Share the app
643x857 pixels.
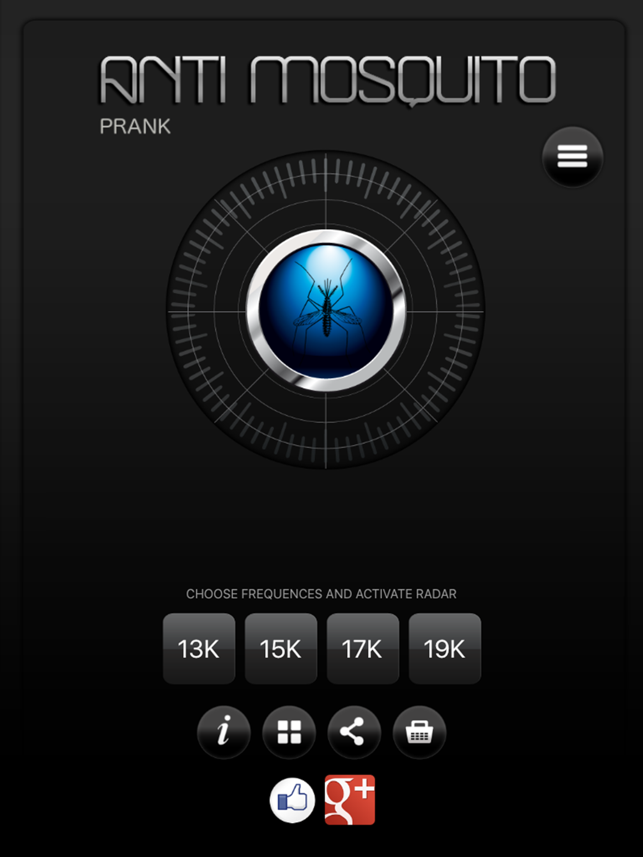[353, 733]
